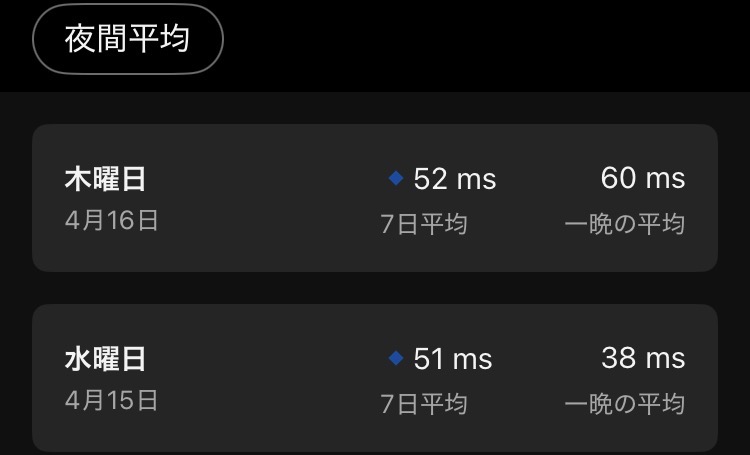Open the 水曜日 4月15日 card
Screen dimensions: 750x455
tap(374, 378)
